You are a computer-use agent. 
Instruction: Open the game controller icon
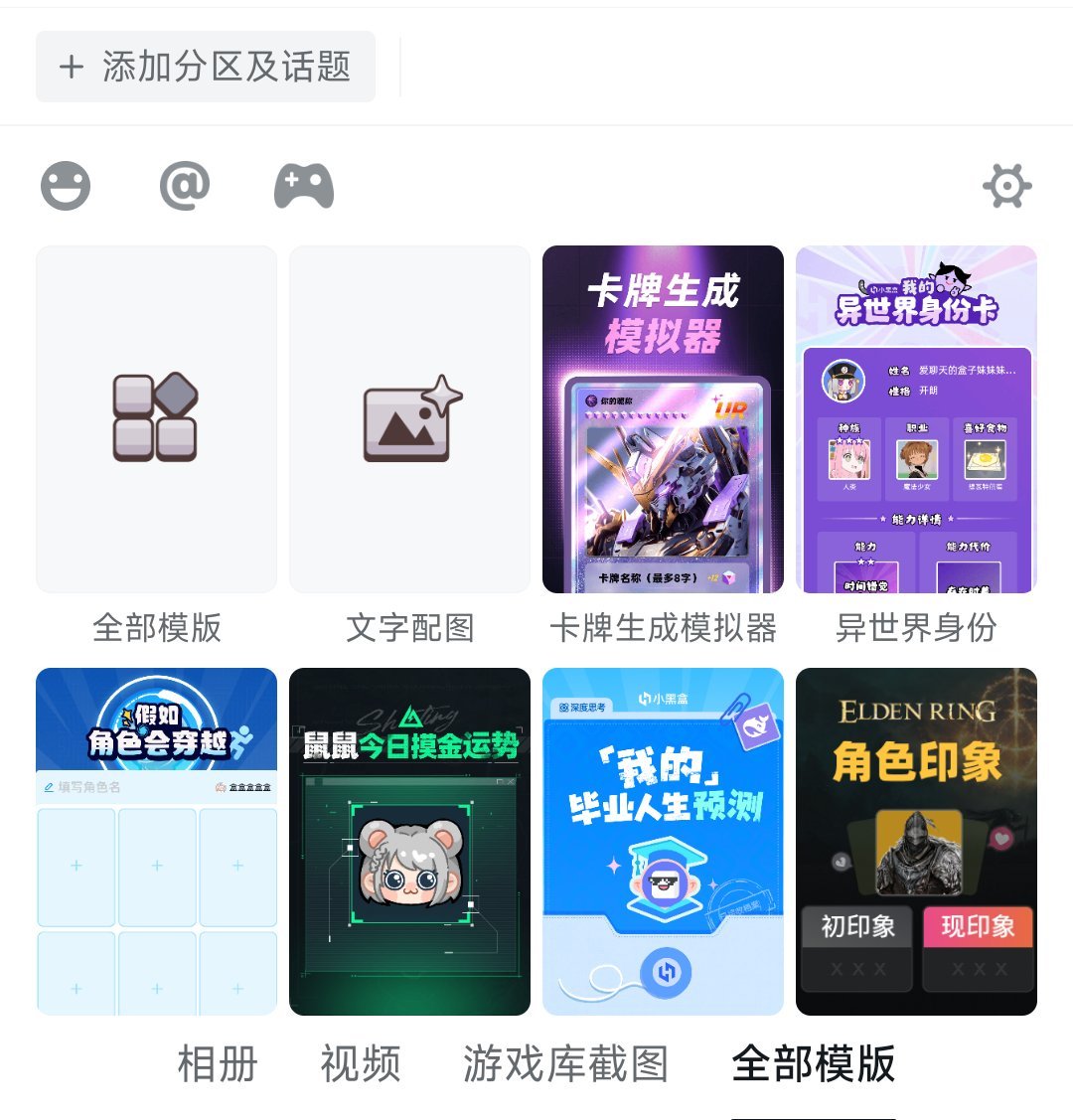[304, 186]
